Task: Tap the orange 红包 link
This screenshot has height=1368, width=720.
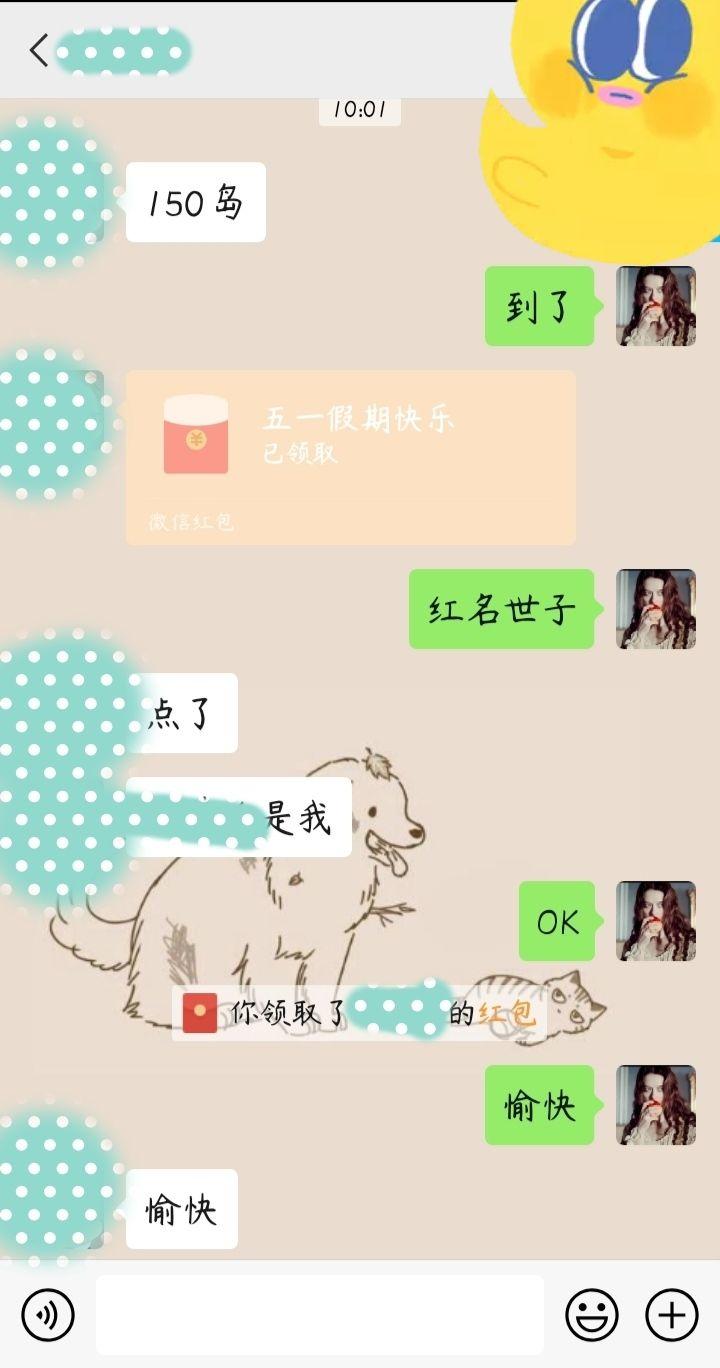Action: (x=507, y=1013)
